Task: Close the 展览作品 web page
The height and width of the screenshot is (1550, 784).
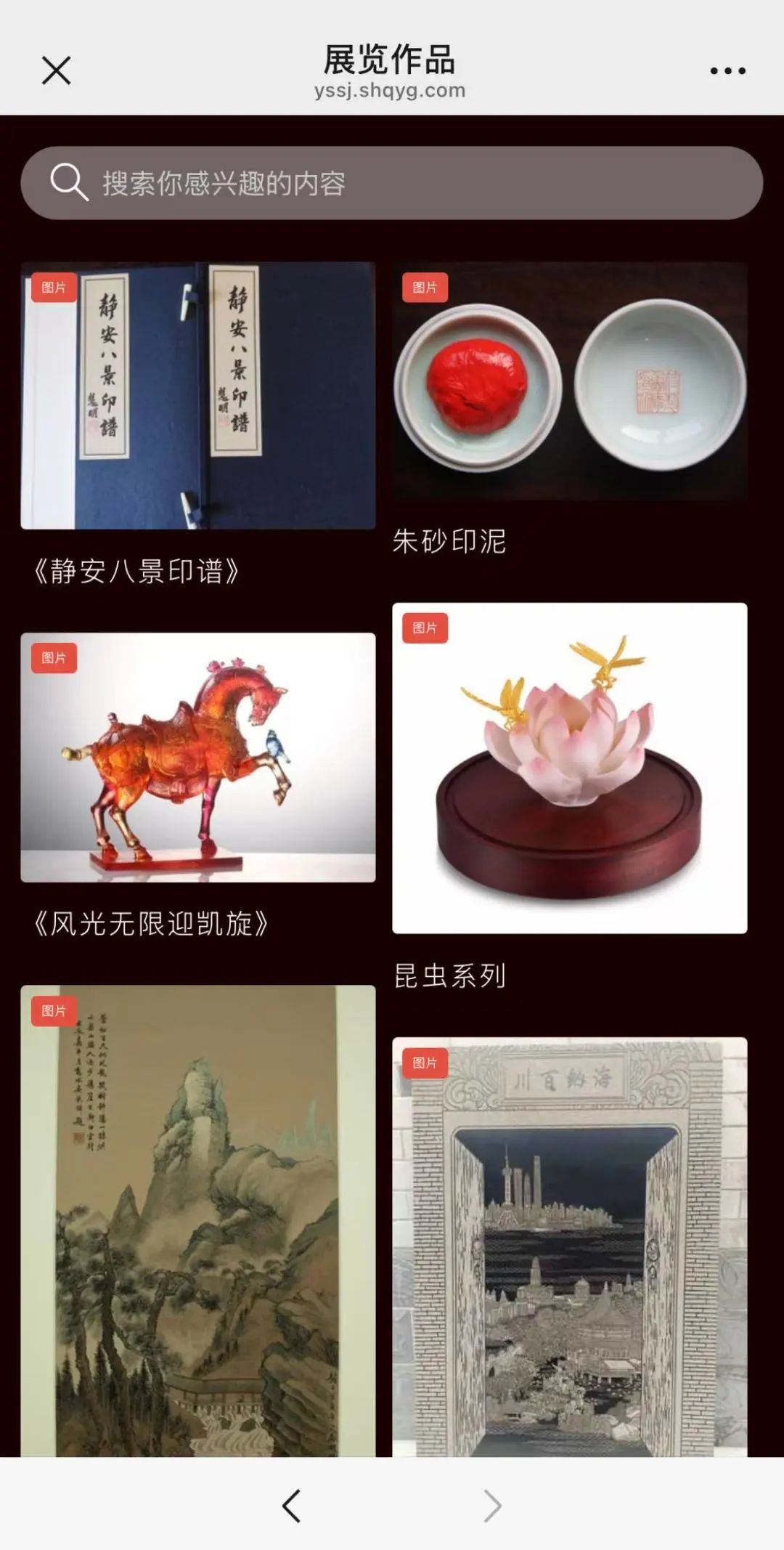Action: pos(56,70)
